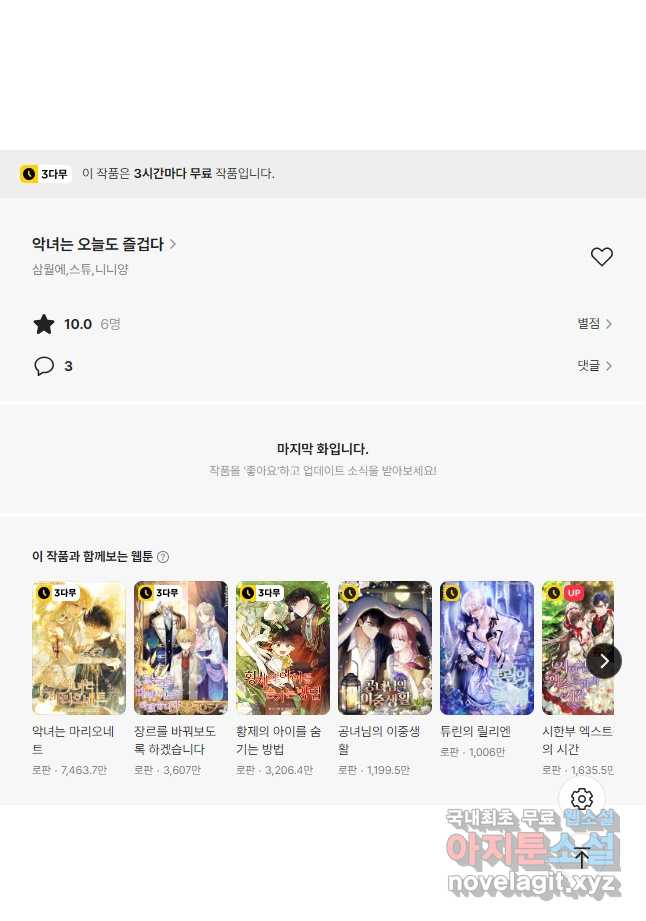Show info about 이 작품과 함께보는 웹툰
Screen dimensions: 646x921
163,557
